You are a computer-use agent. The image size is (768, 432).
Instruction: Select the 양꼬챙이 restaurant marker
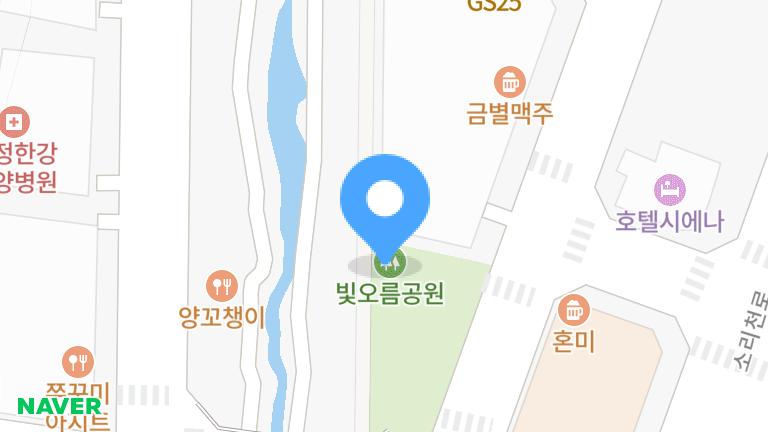[x=222, y=286]
